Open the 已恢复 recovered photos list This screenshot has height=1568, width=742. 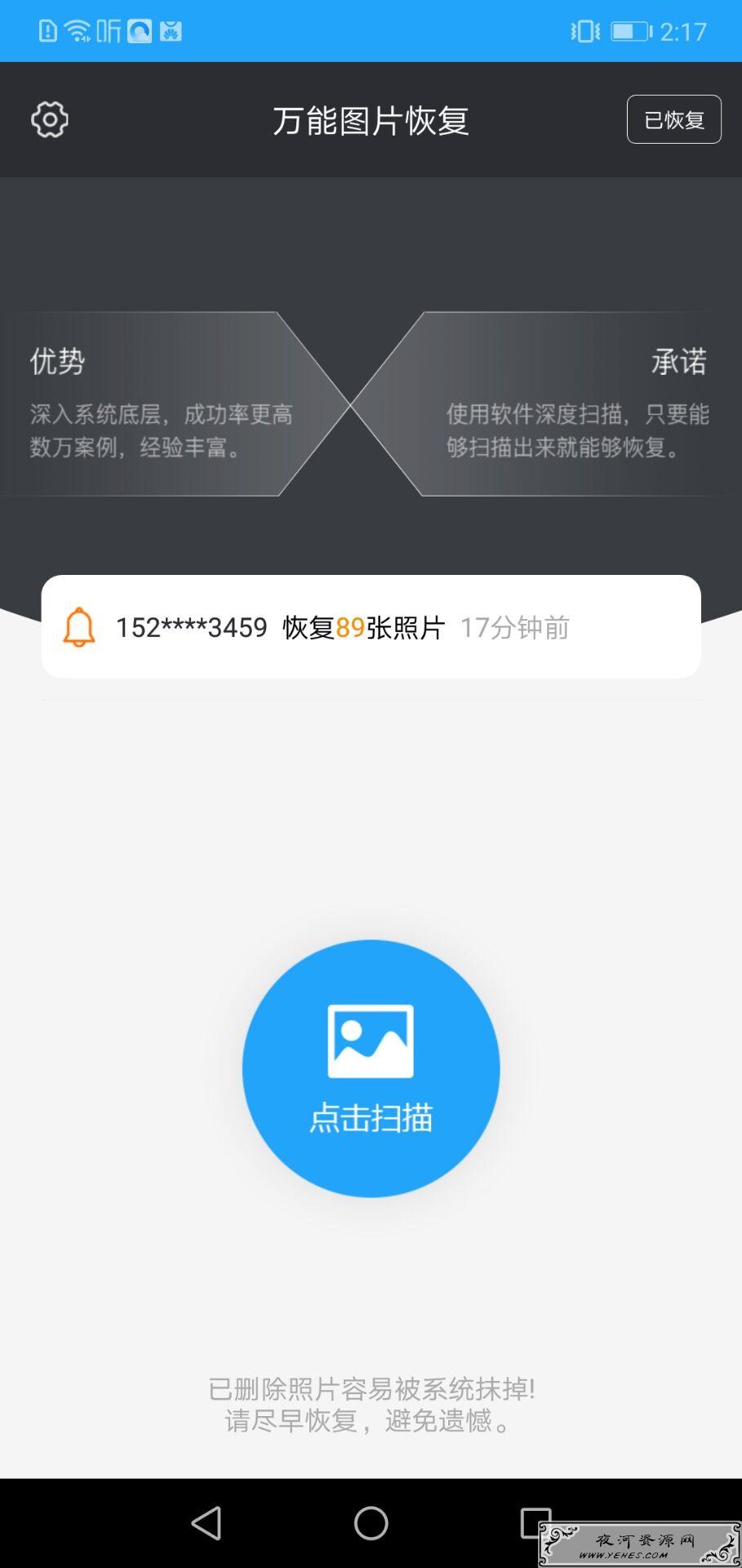(673, 120)
